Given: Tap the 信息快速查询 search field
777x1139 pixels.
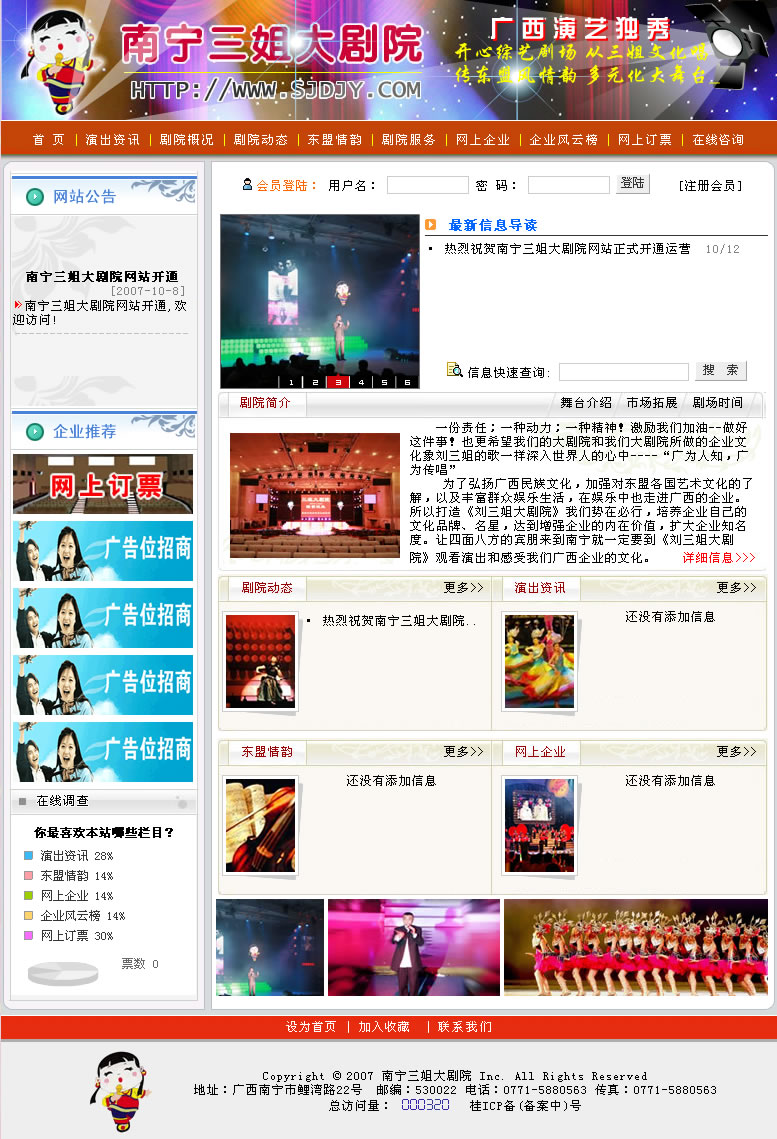Looking at the screenshot, I should (x=623, y=372).
